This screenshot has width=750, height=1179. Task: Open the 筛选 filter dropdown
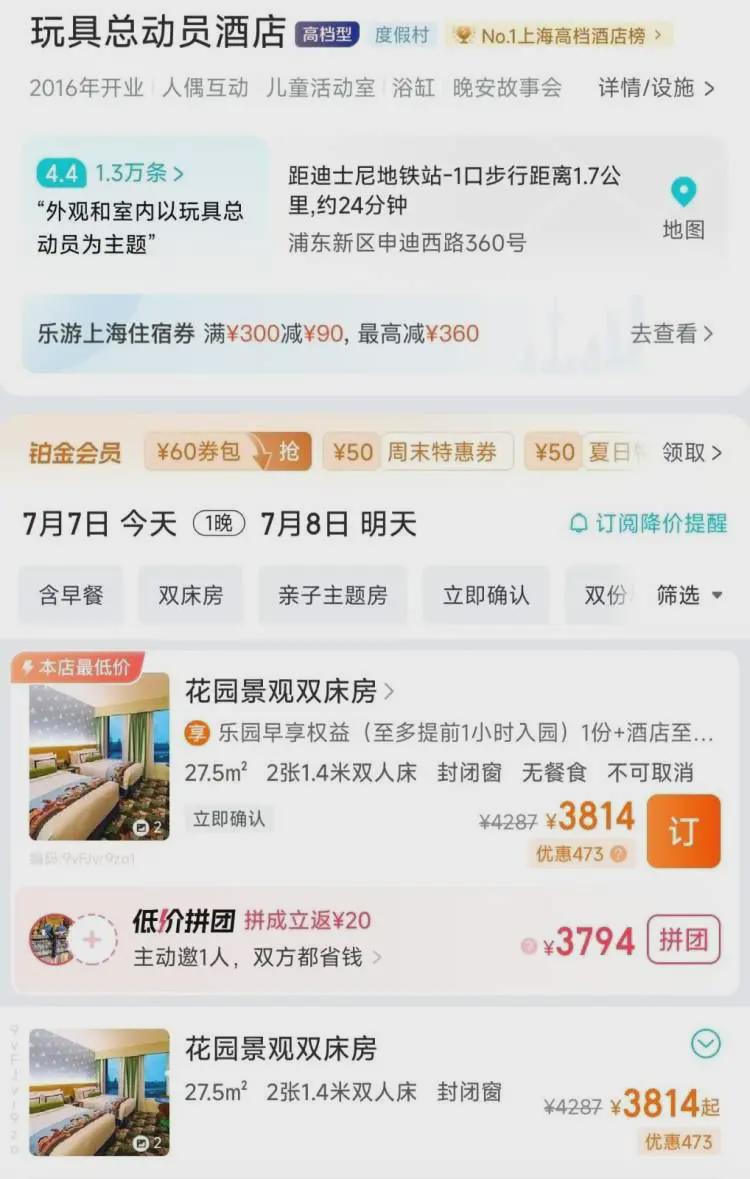[x=689, y=596]
